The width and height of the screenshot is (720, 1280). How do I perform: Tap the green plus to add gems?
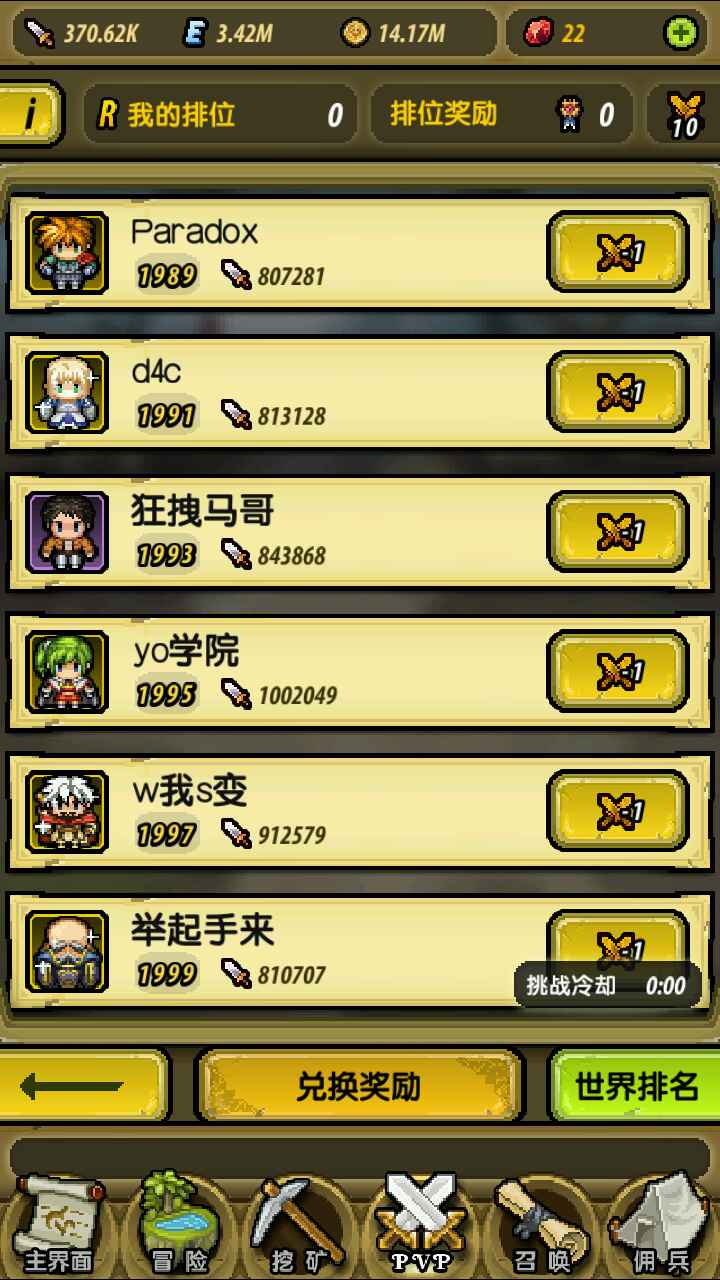click(680, 33)
